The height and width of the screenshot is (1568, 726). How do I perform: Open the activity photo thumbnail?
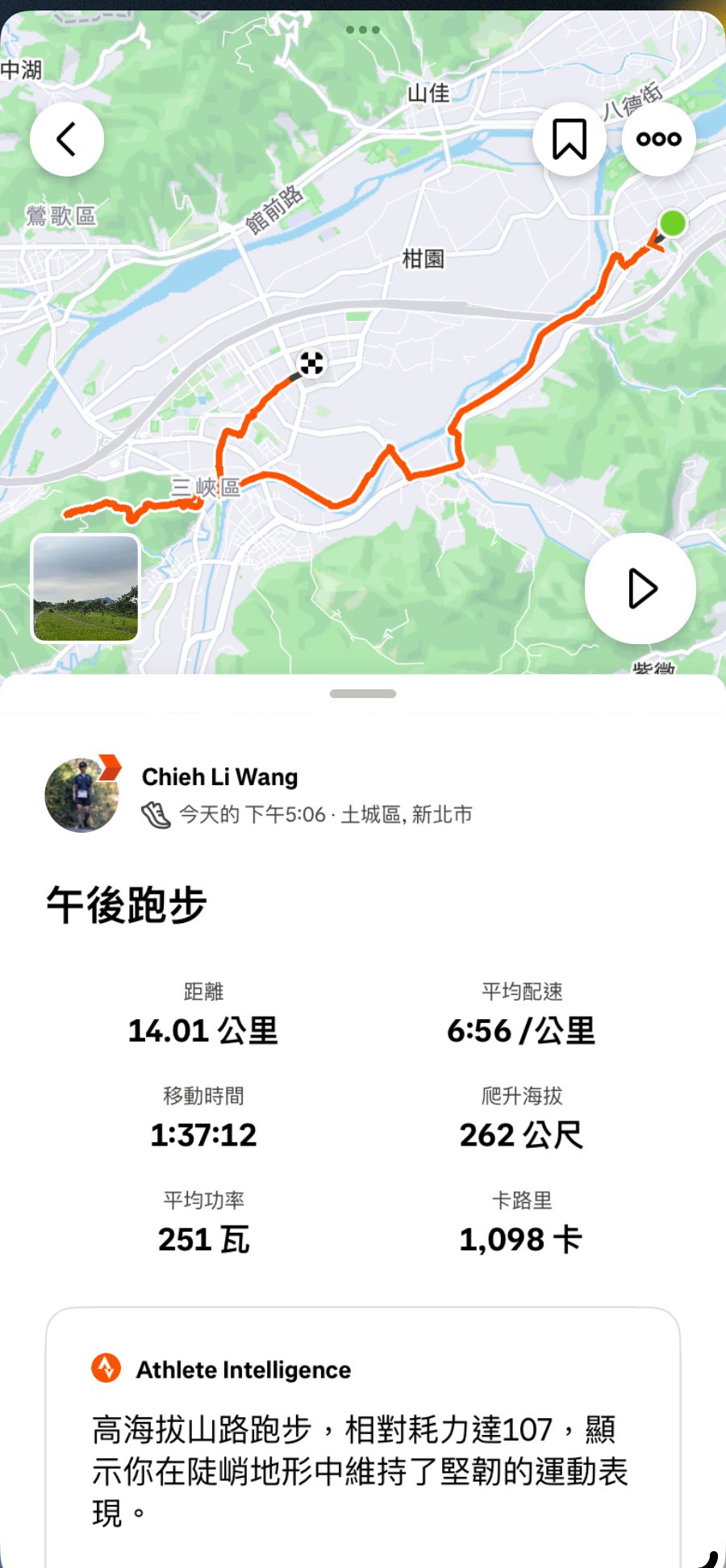coord(86,589)
